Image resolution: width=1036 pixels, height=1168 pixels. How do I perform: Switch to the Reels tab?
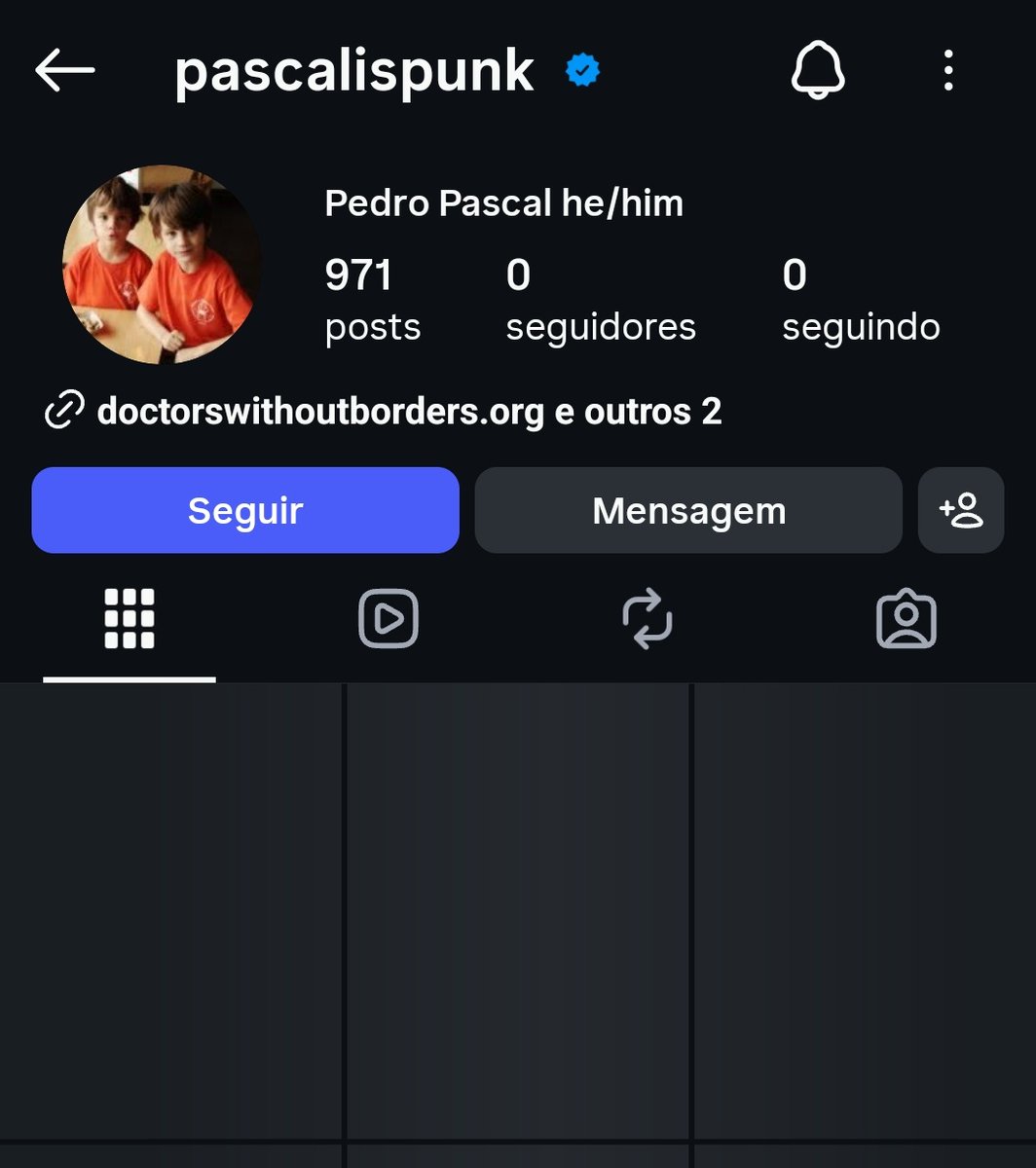click(388, 619)
